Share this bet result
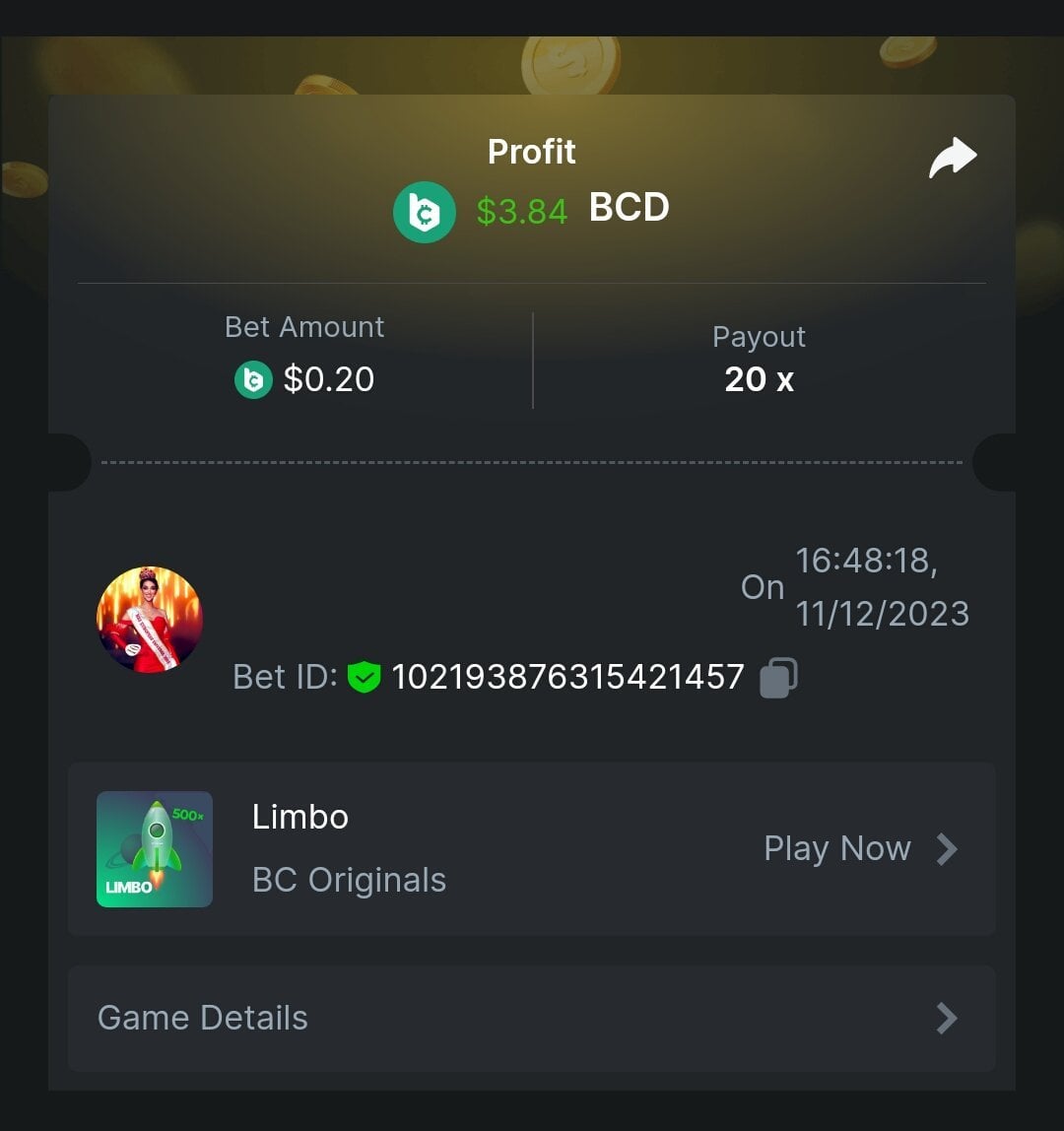 pyautogui.click(x=952, y=158)
